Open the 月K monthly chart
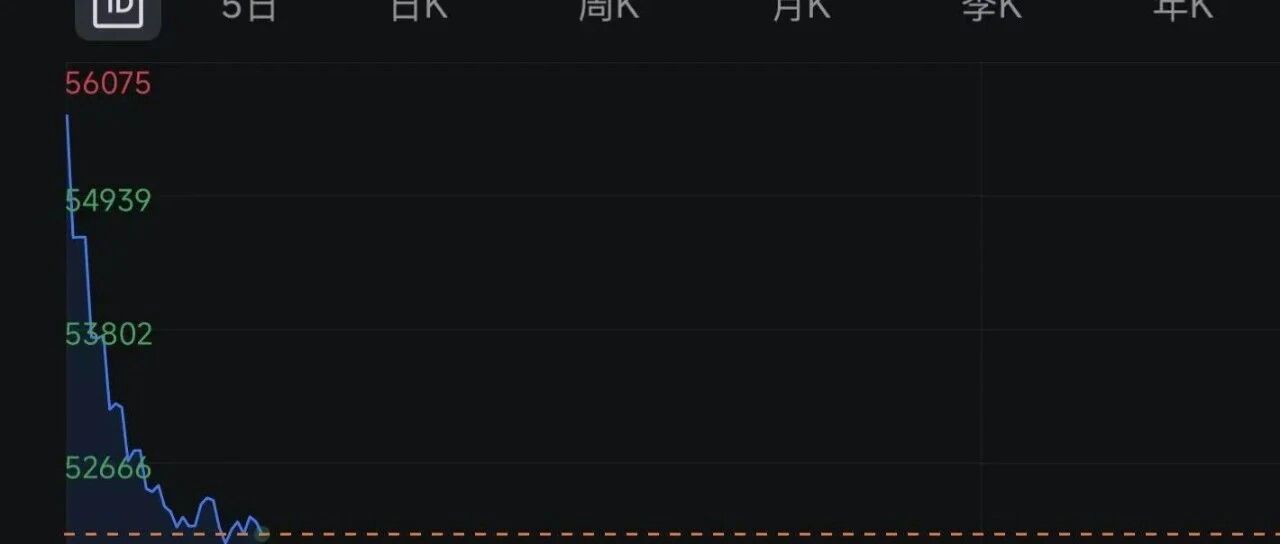Screen dimensions: 1280x544 [x=801, y=10]
